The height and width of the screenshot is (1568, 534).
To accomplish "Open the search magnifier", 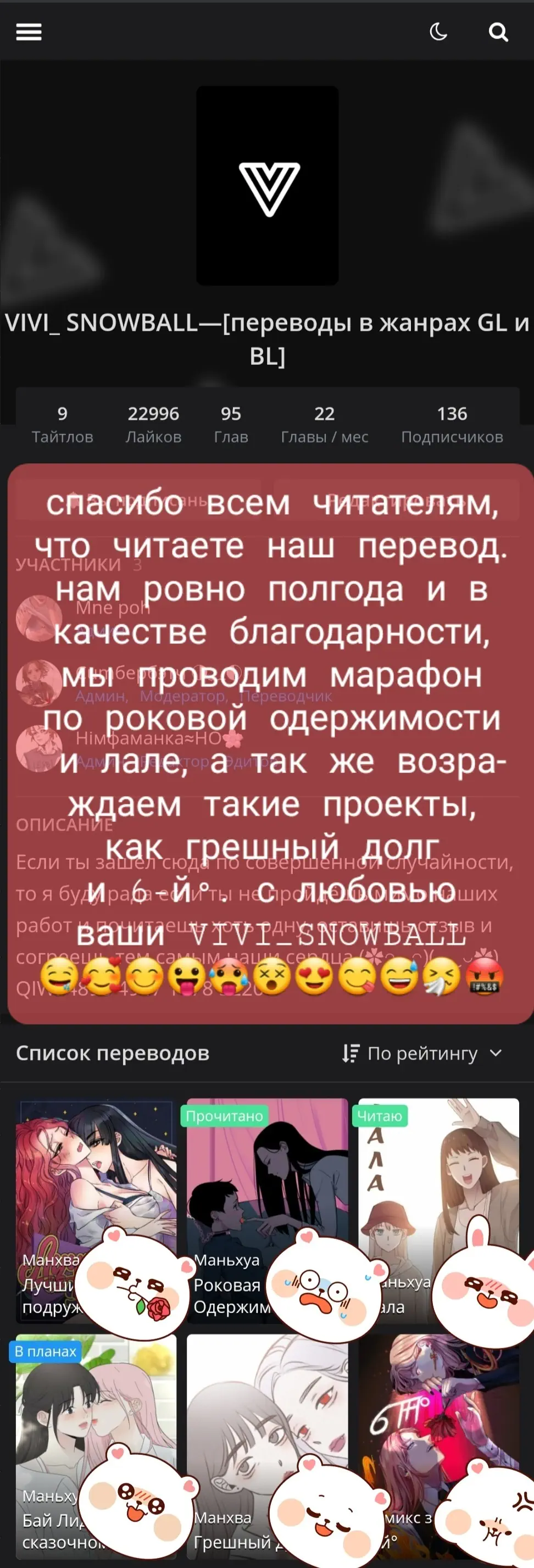I will (498, 32).
